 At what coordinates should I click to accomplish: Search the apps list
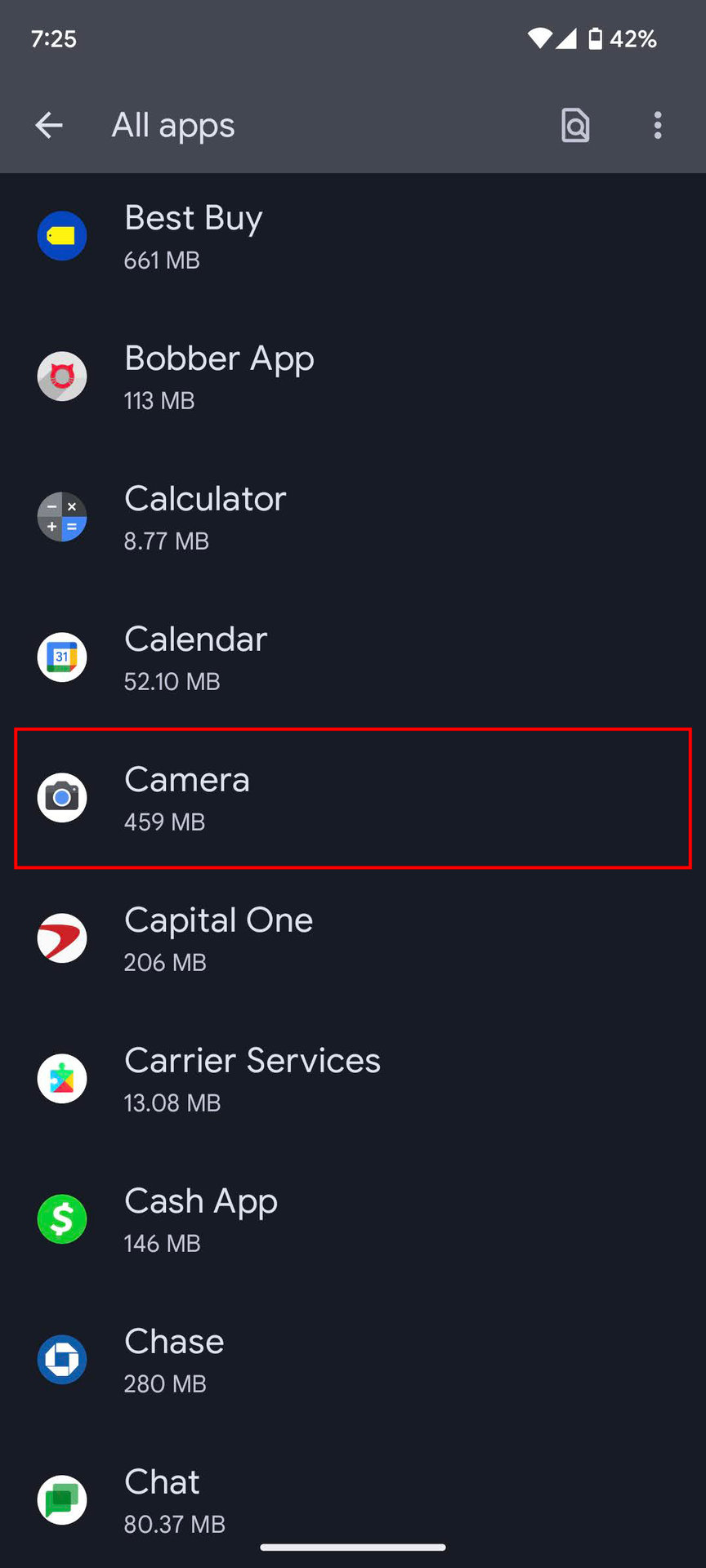click(575, 125)
